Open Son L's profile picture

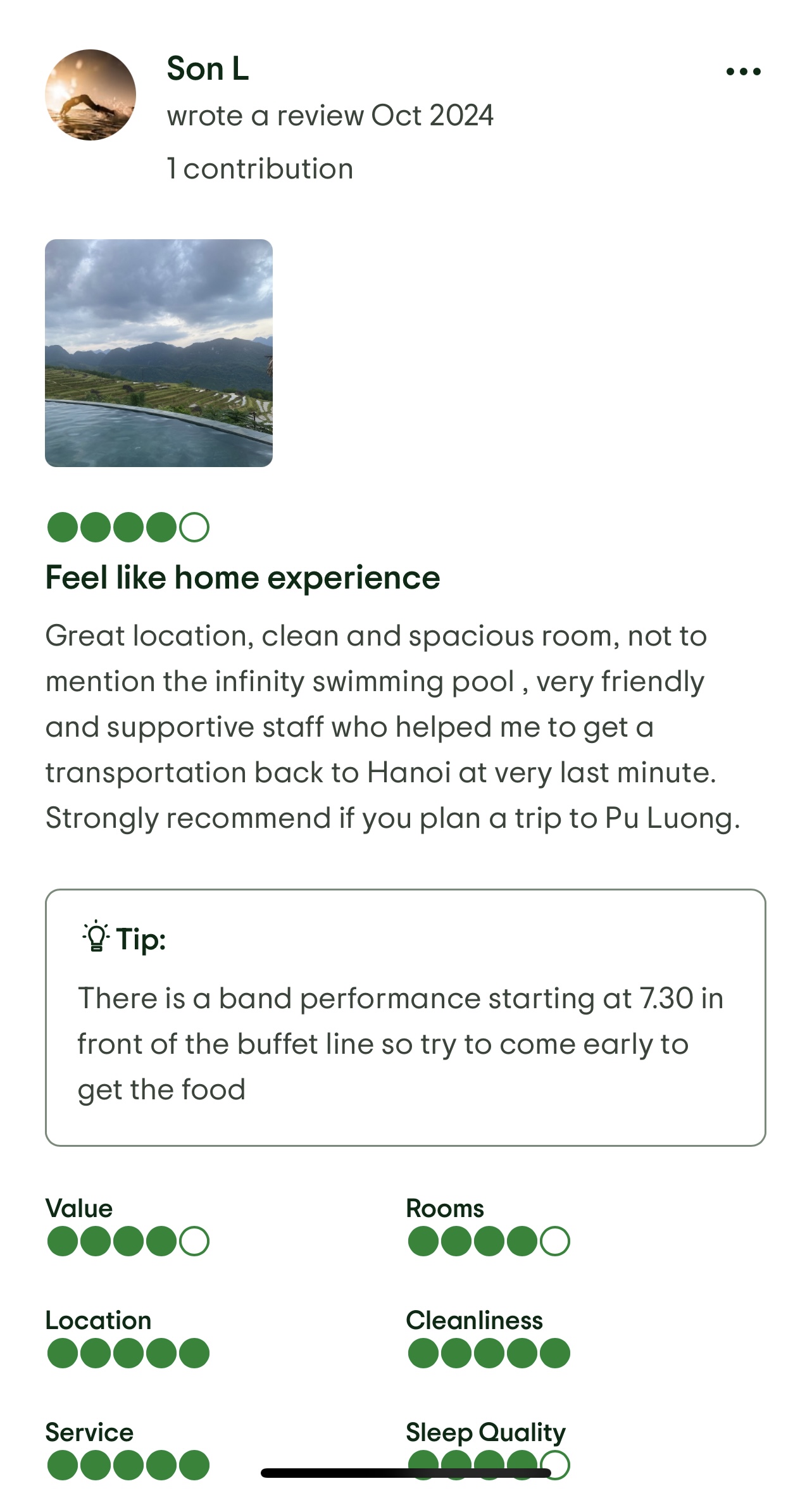click(91, 95)
